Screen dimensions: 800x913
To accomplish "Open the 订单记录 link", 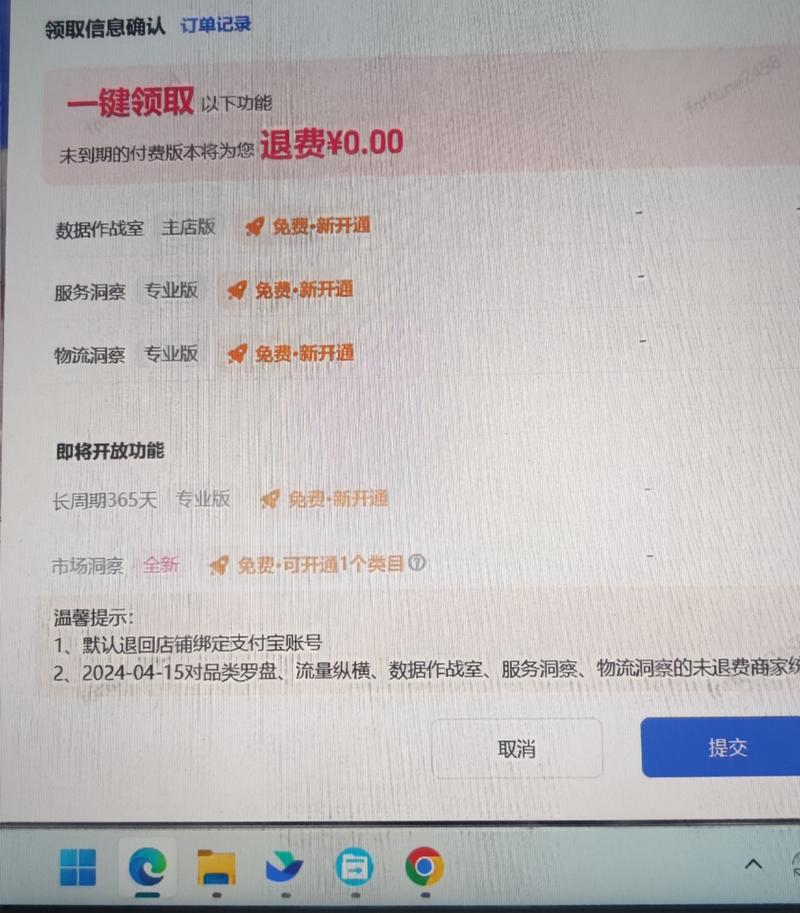I will click(x=216, y=24).
